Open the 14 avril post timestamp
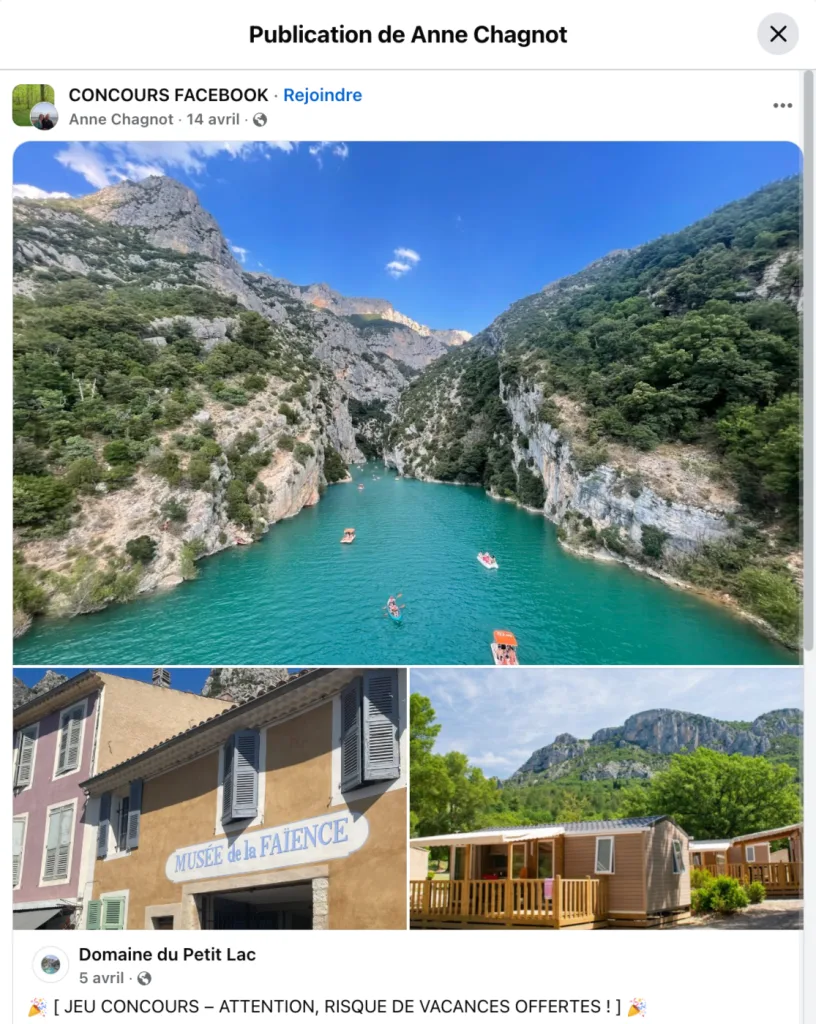 click(213, 119)
